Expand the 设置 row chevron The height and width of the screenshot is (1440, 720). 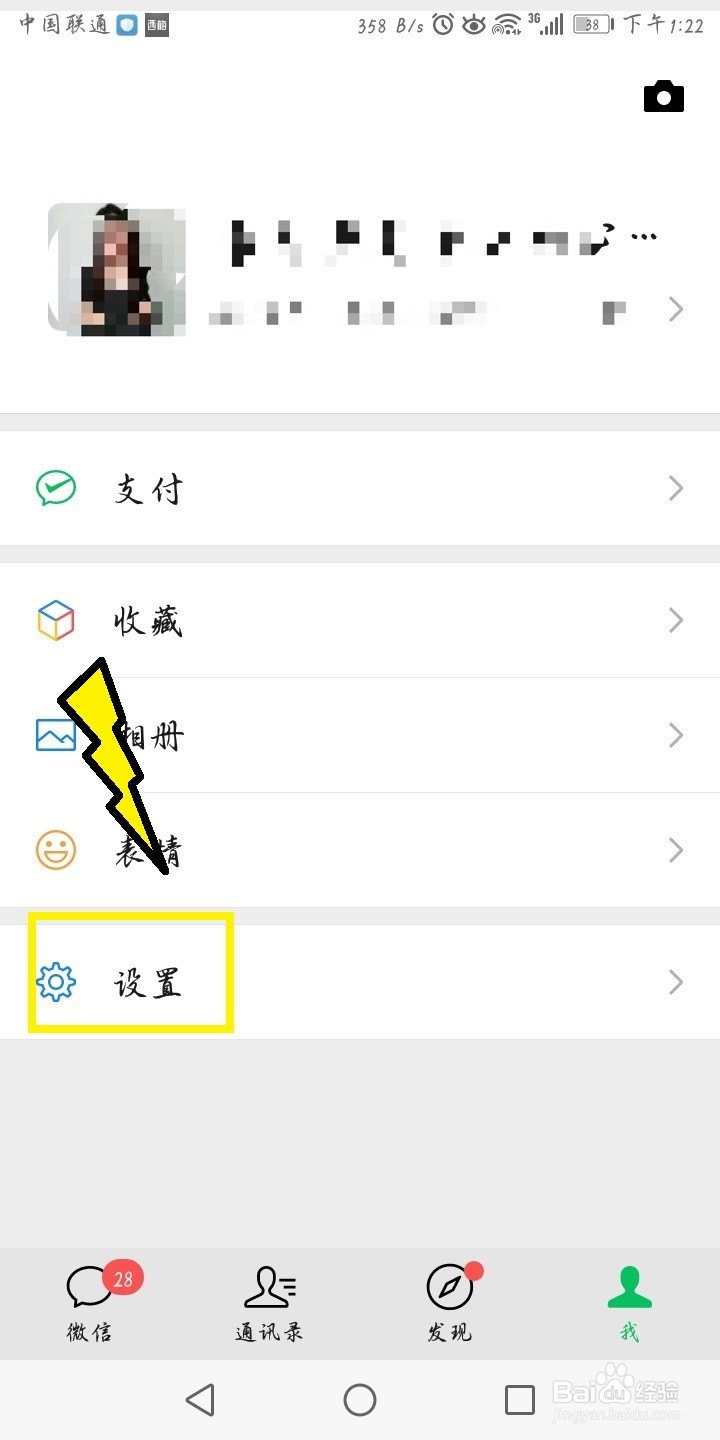point(676,982)
